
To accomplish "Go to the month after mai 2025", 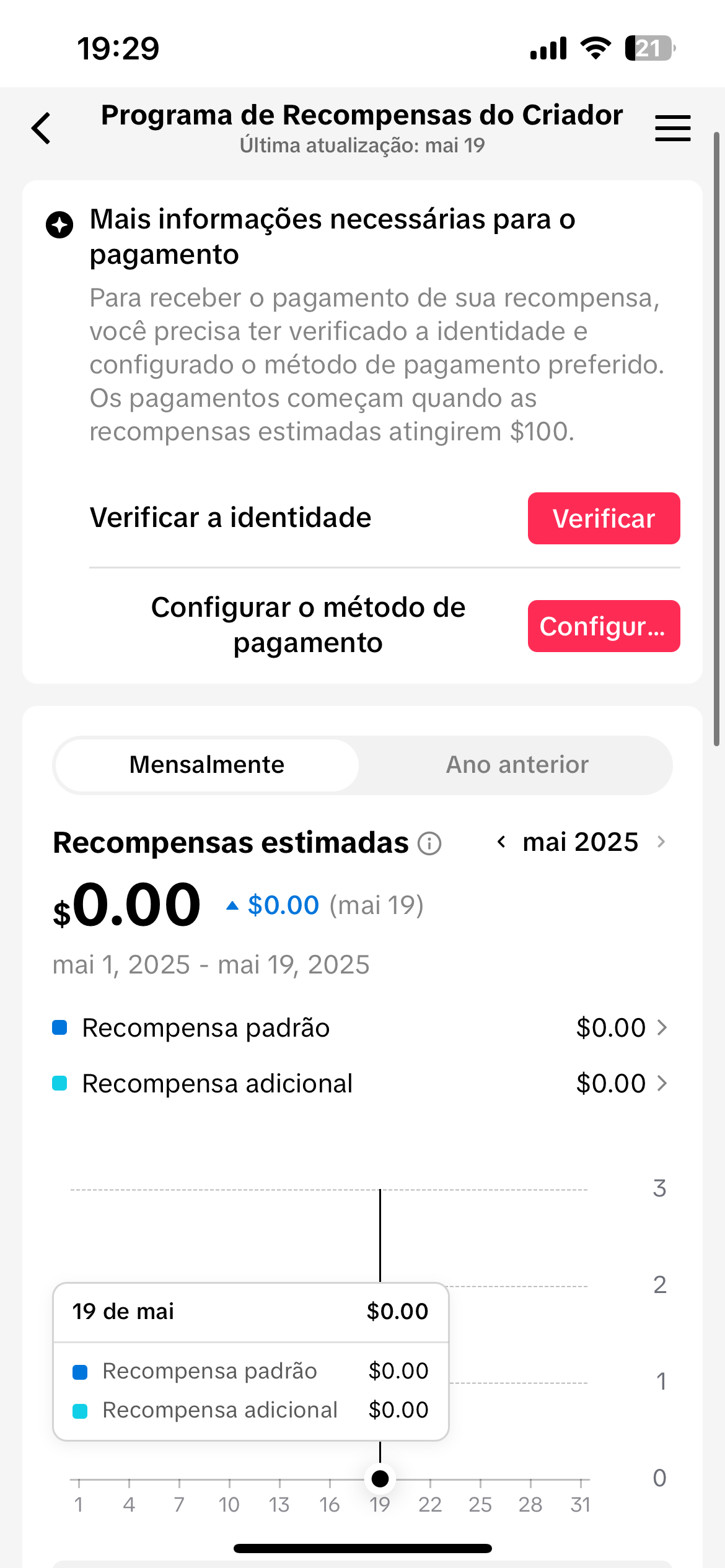I will coord(661,842).
